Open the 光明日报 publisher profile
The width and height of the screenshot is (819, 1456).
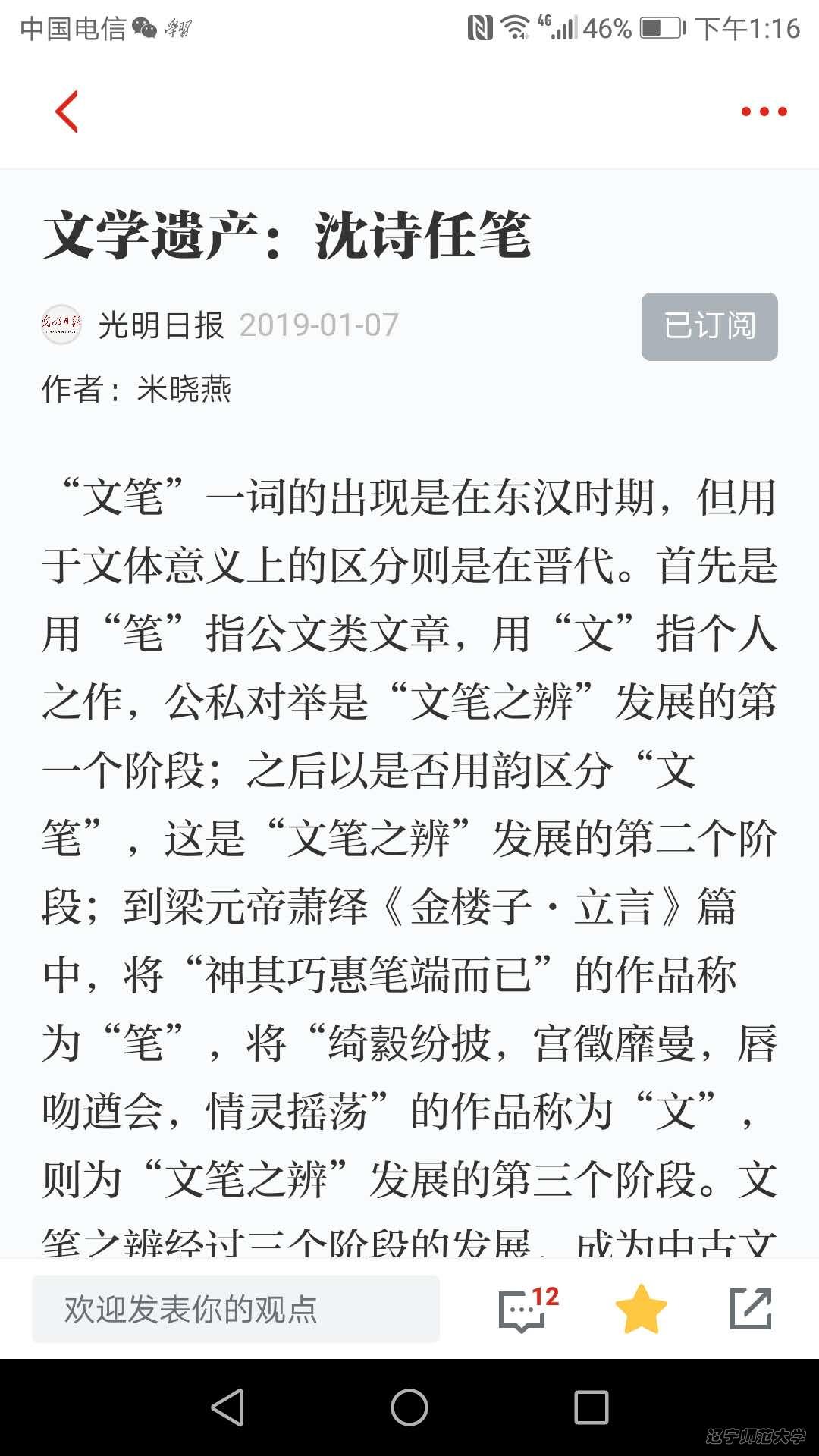coord(161,325)
